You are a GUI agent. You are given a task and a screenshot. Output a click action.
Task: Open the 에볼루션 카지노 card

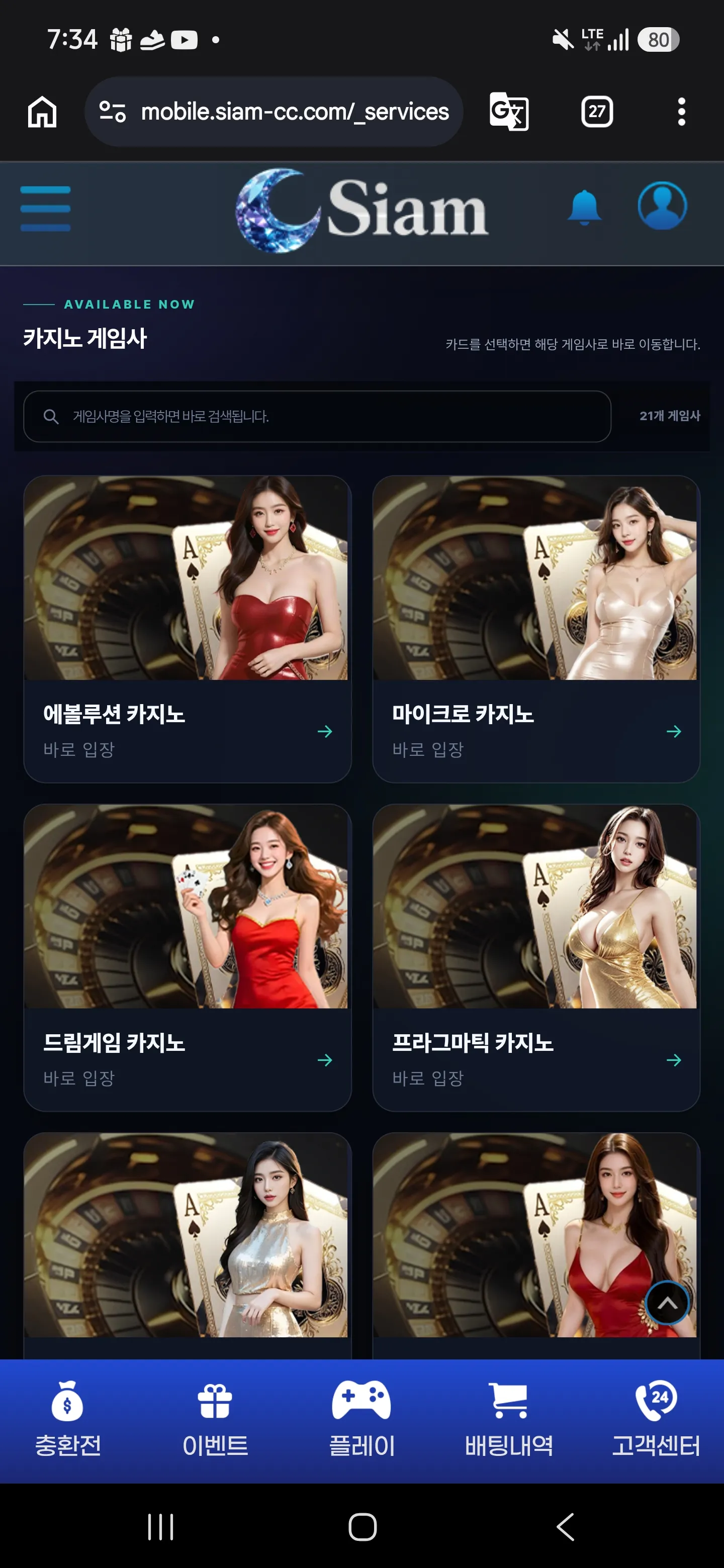[188, 629]
